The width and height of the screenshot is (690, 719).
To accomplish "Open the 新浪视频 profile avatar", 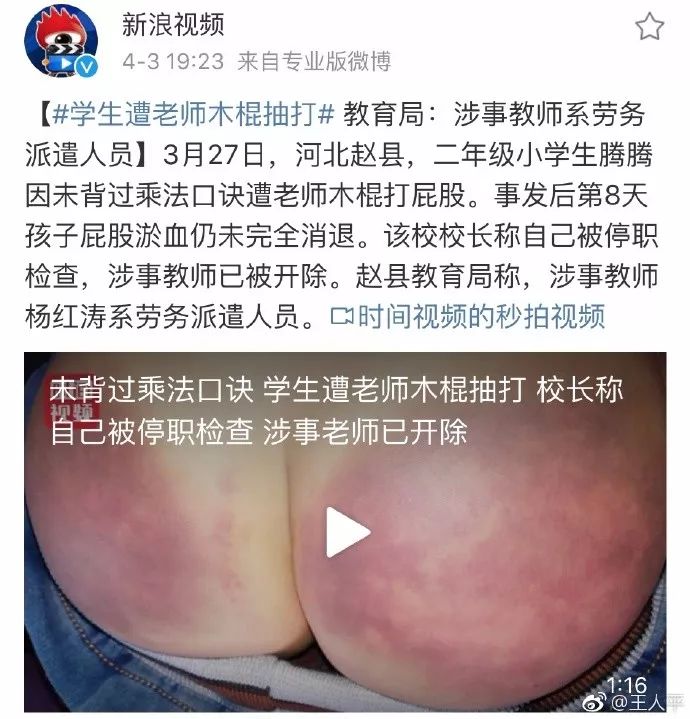I will (x=66, y=42).
